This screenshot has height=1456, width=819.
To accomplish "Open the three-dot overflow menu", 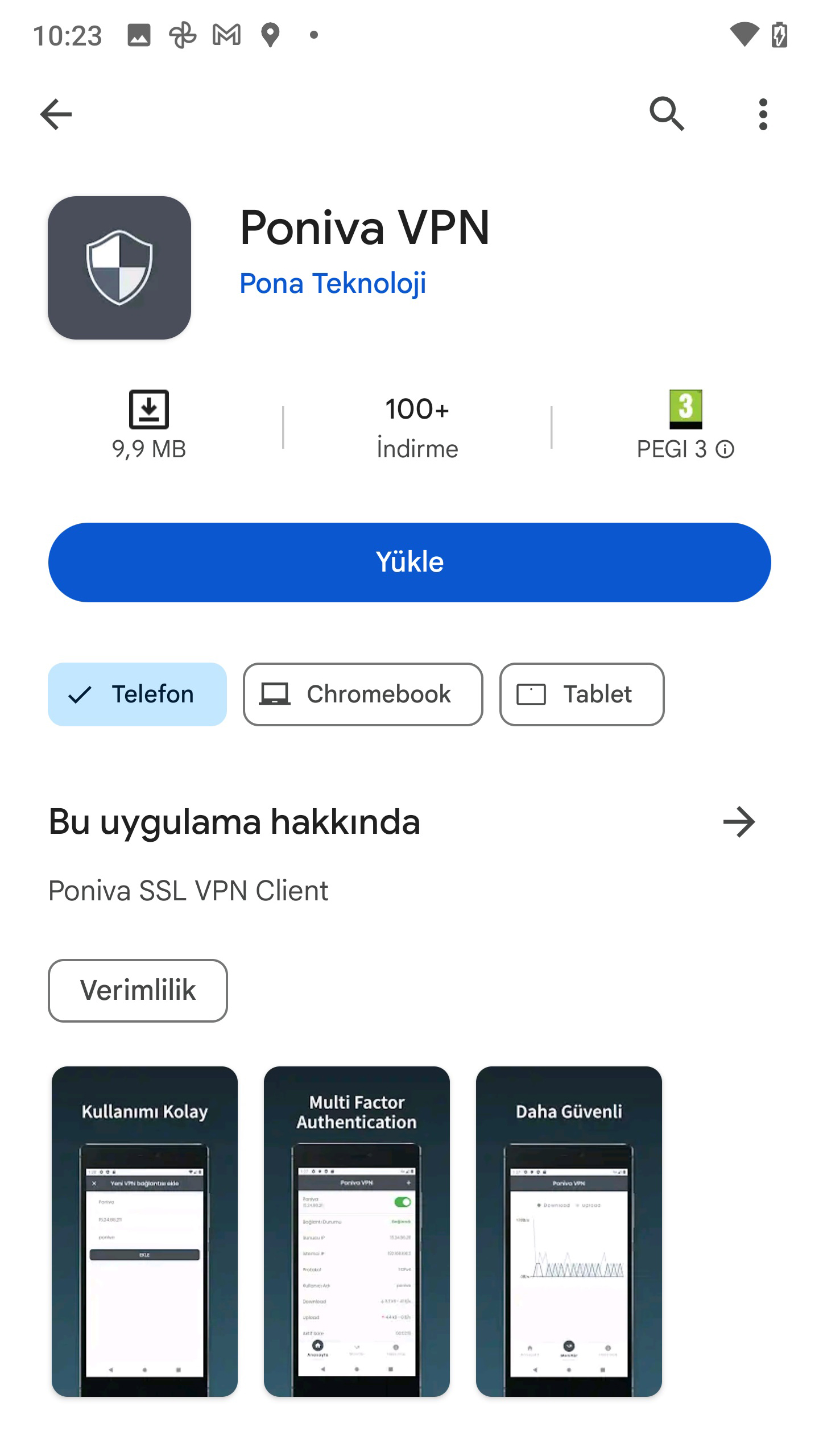I will point(763,114).
